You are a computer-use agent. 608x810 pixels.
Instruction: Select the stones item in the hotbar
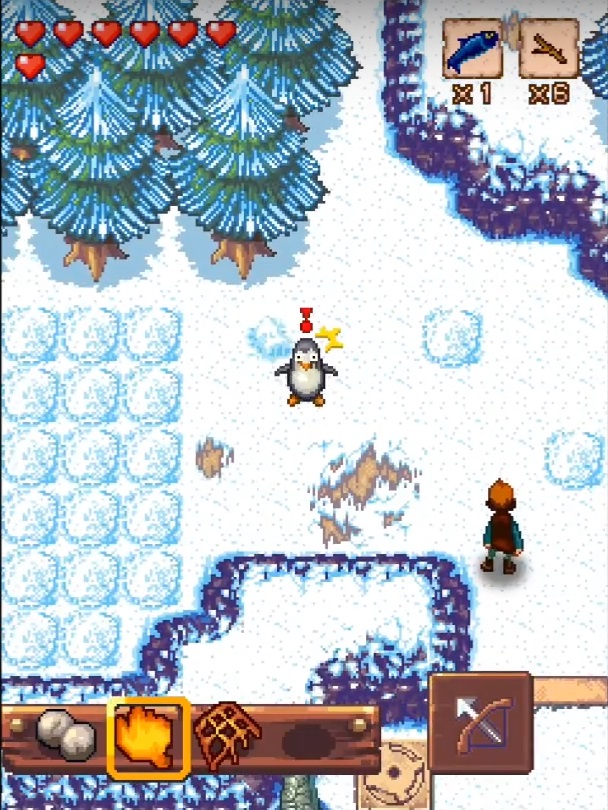coord(66,738)
